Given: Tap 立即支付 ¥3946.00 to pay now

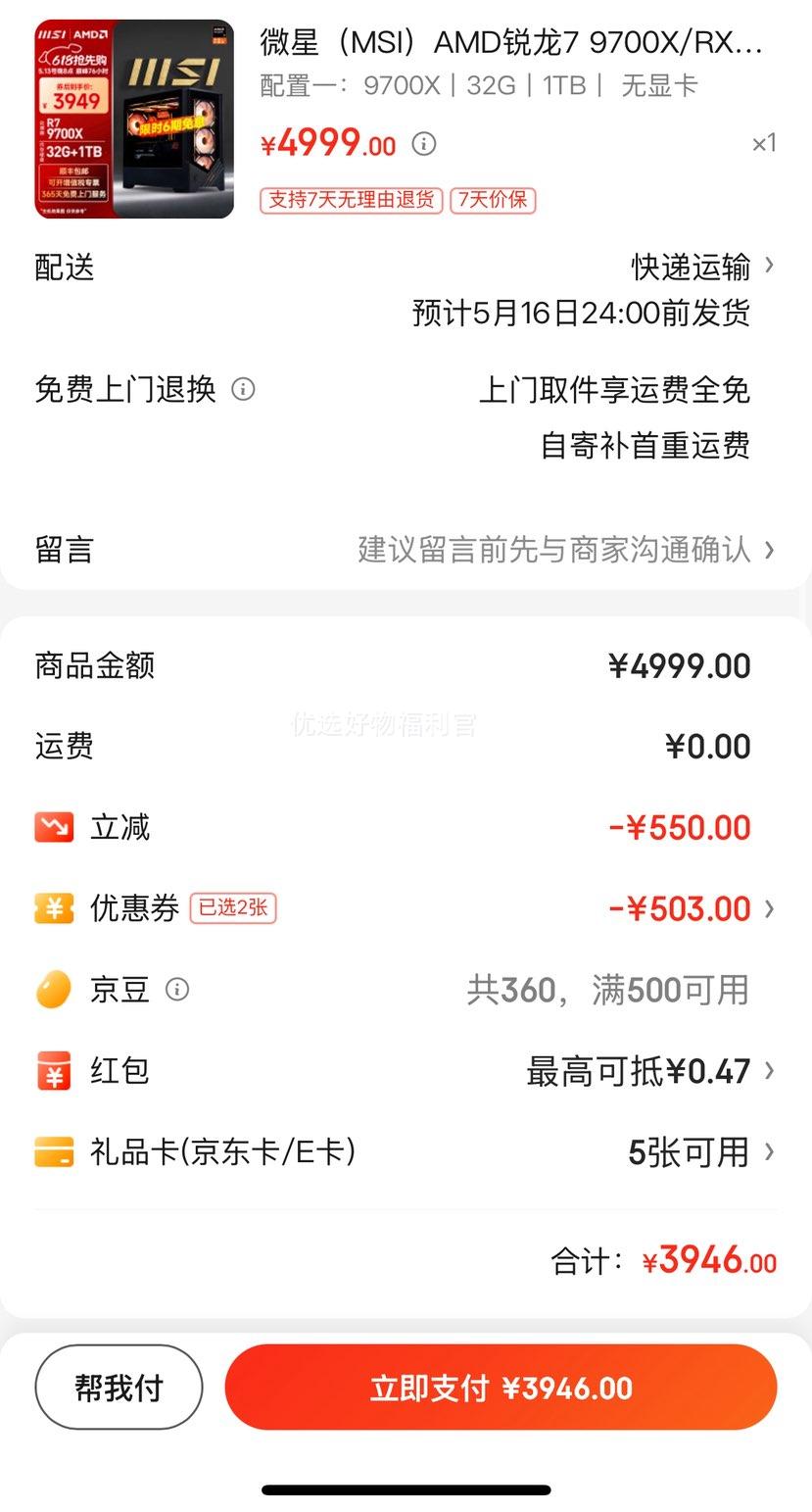Looking at the screenshot, I should [x=501, y=1388].
